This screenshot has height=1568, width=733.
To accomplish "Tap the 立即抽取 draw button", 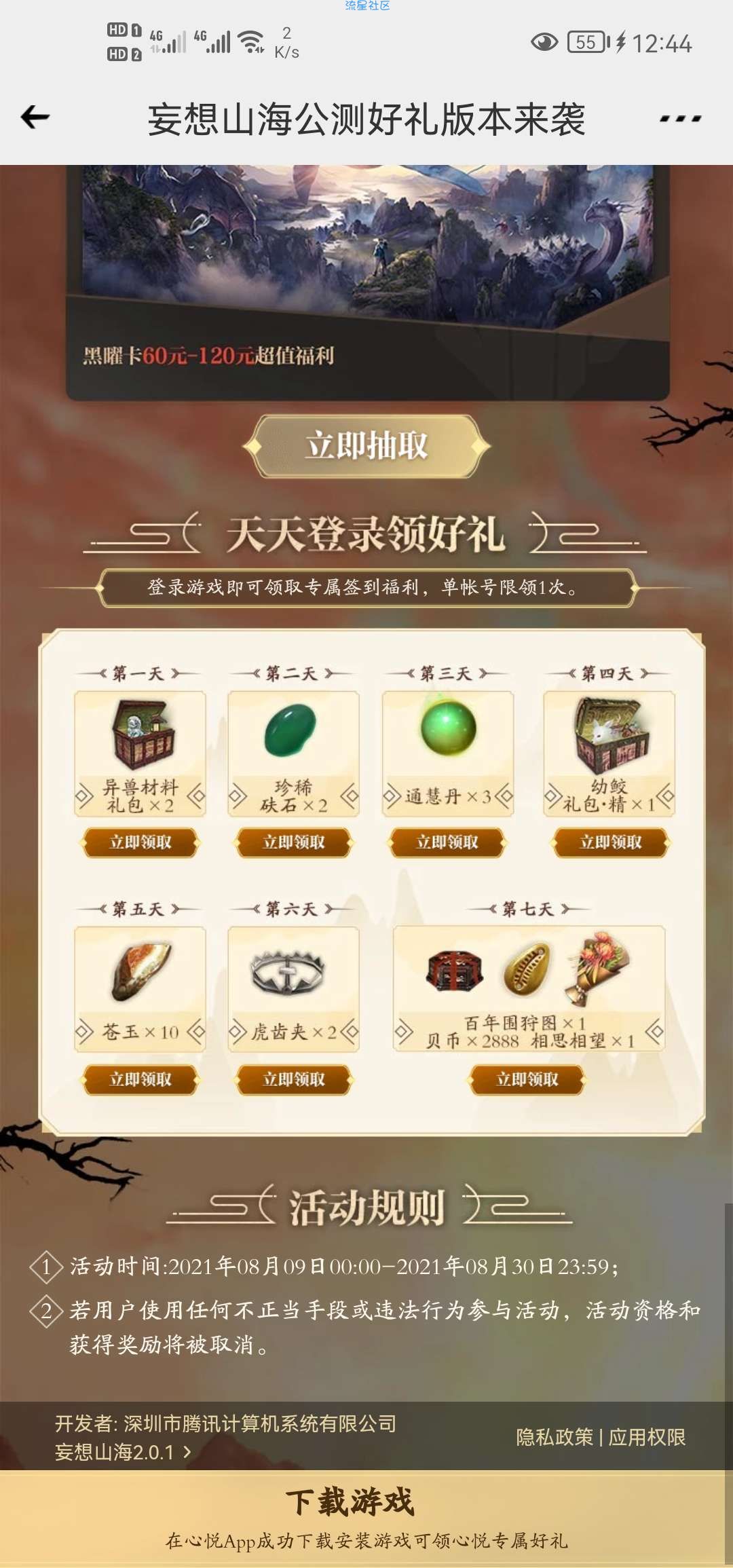I will tap(366, 446).
